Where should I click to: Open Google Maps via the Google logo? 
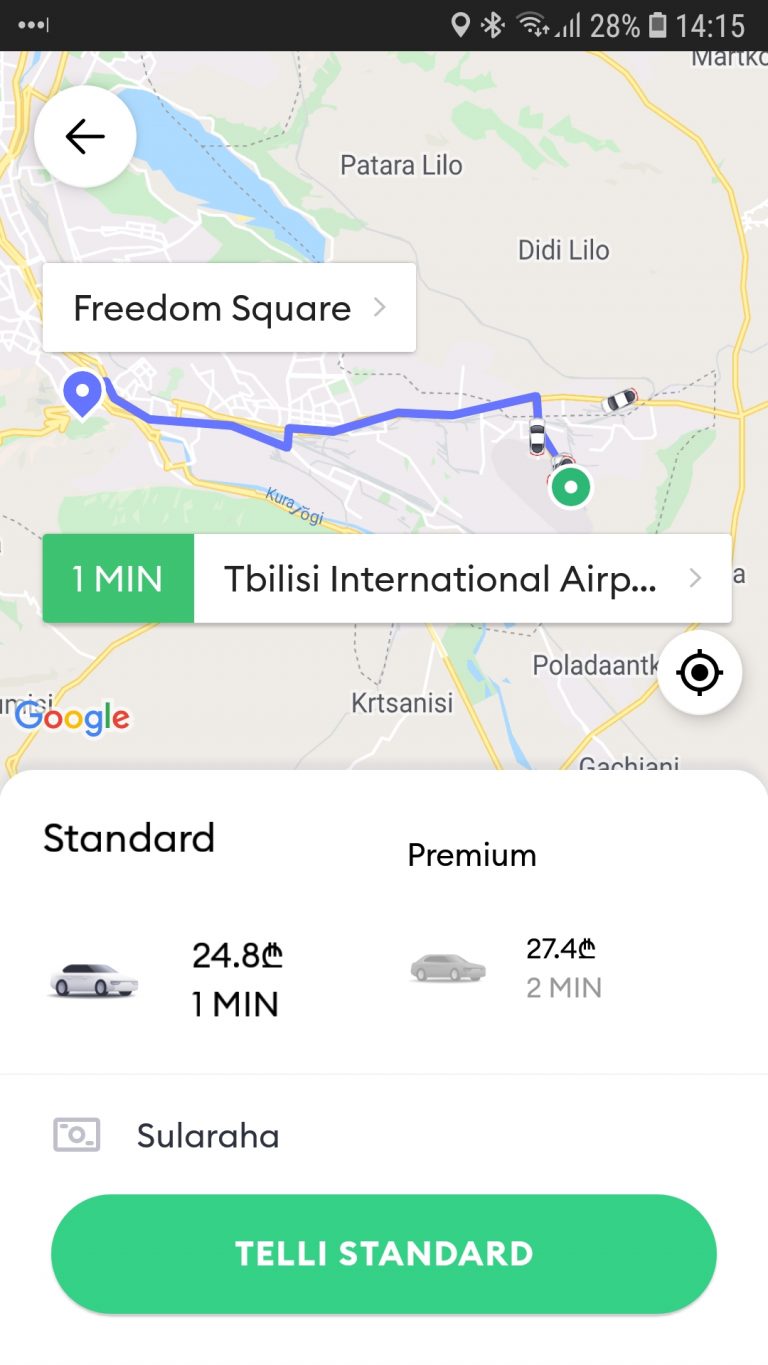pos(73,717)
